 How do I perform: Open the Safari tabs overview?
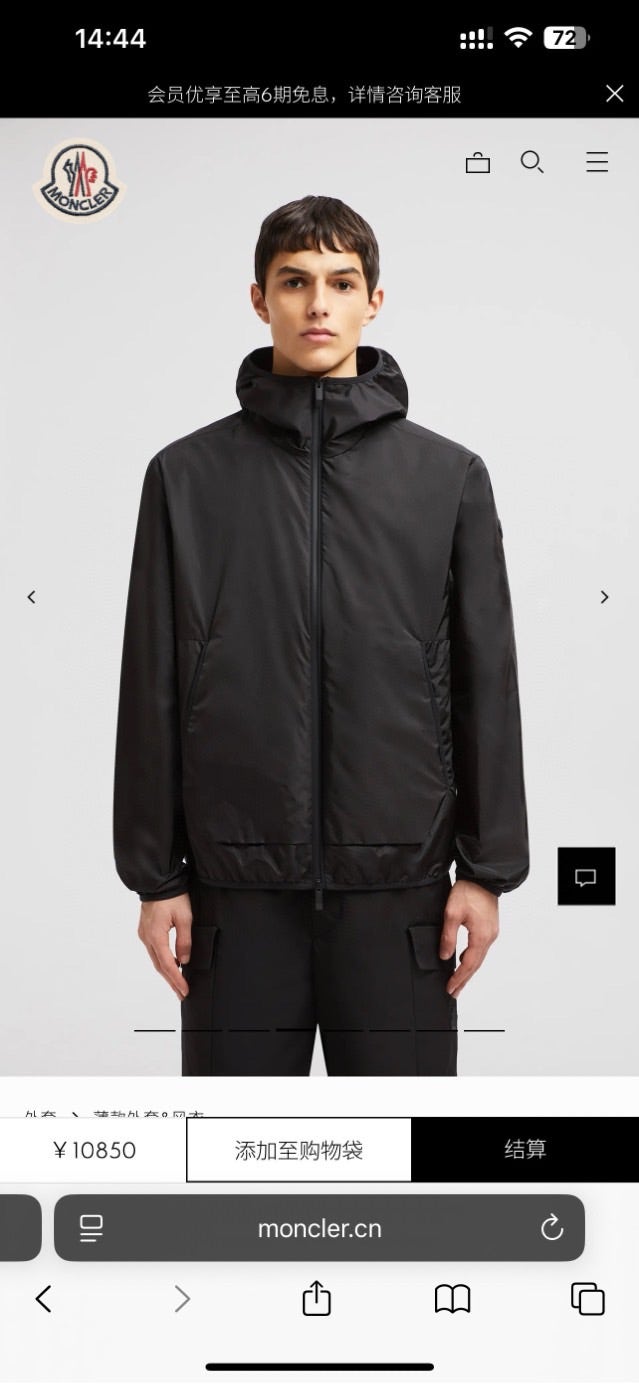[588, 1299]
